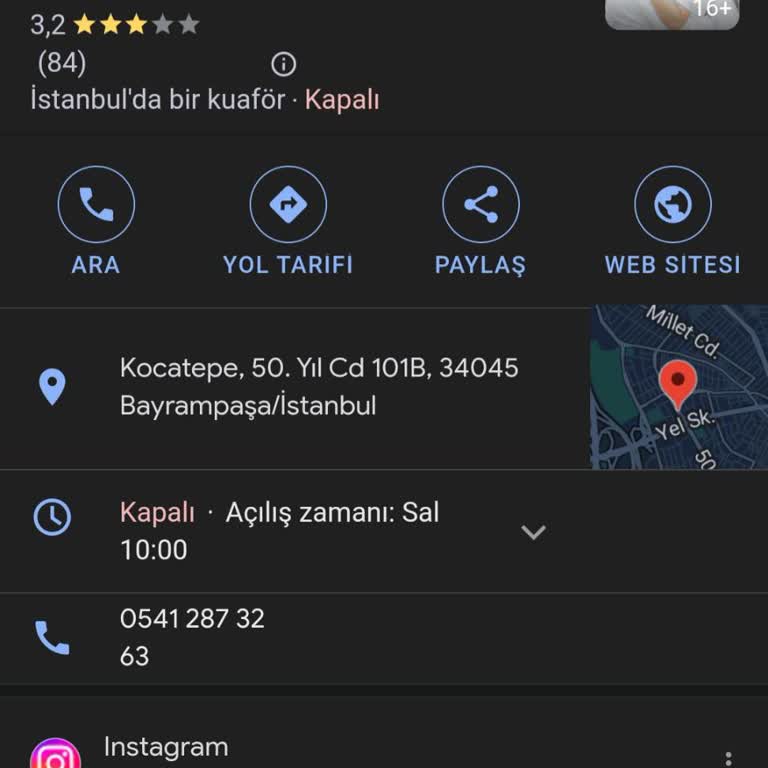Viewport: 768px width, 768px height.
Task: Open the 16+ photos thumbnail
Action: coord(672,13)
